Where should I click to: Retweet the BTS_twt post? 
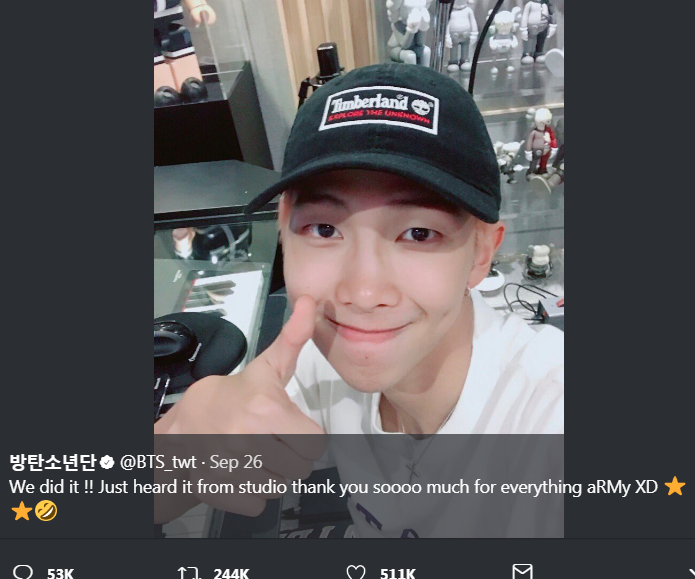(188, 572)
